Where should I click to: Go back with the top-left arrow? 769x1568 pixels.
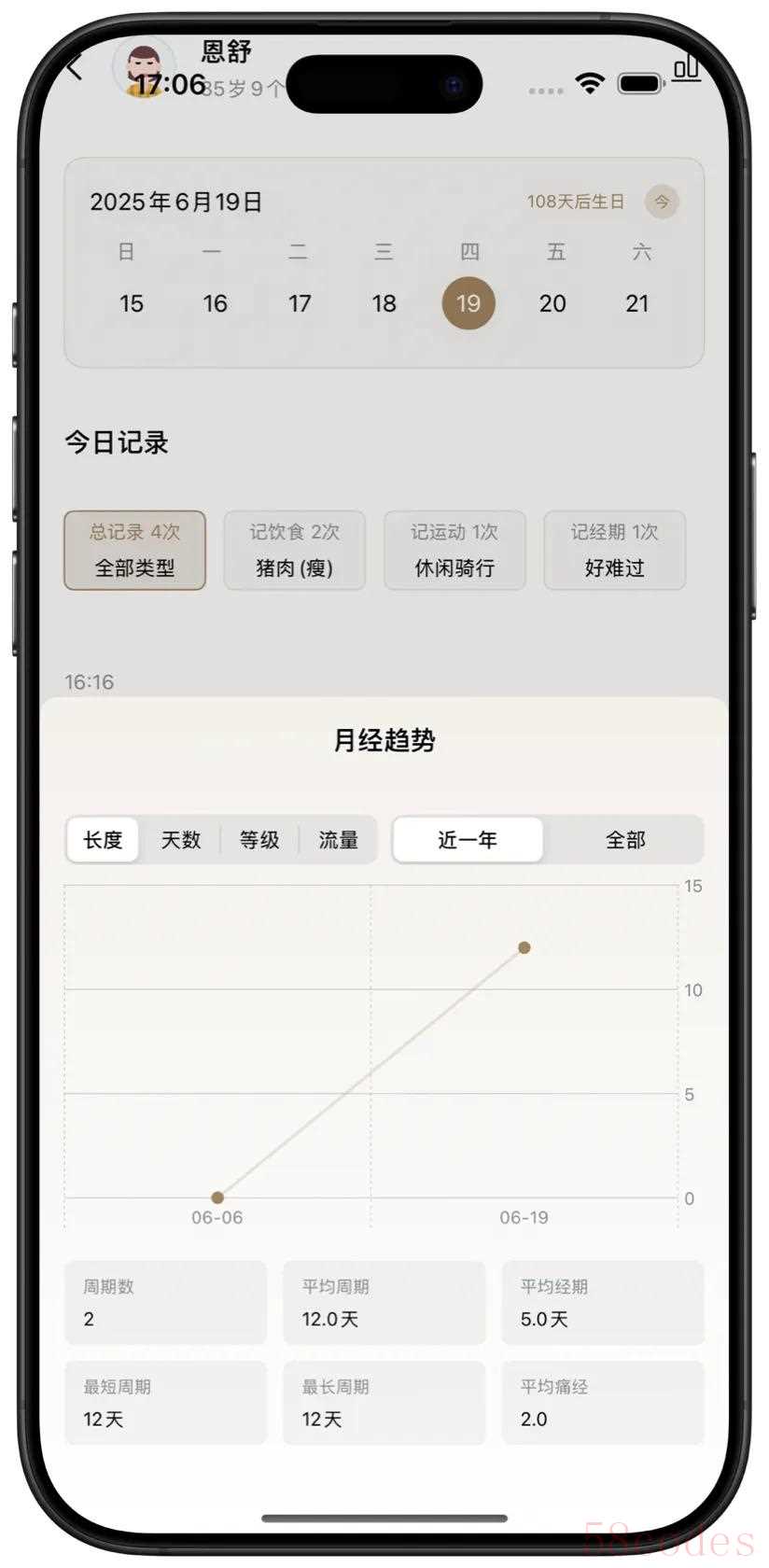pos(76,68)
